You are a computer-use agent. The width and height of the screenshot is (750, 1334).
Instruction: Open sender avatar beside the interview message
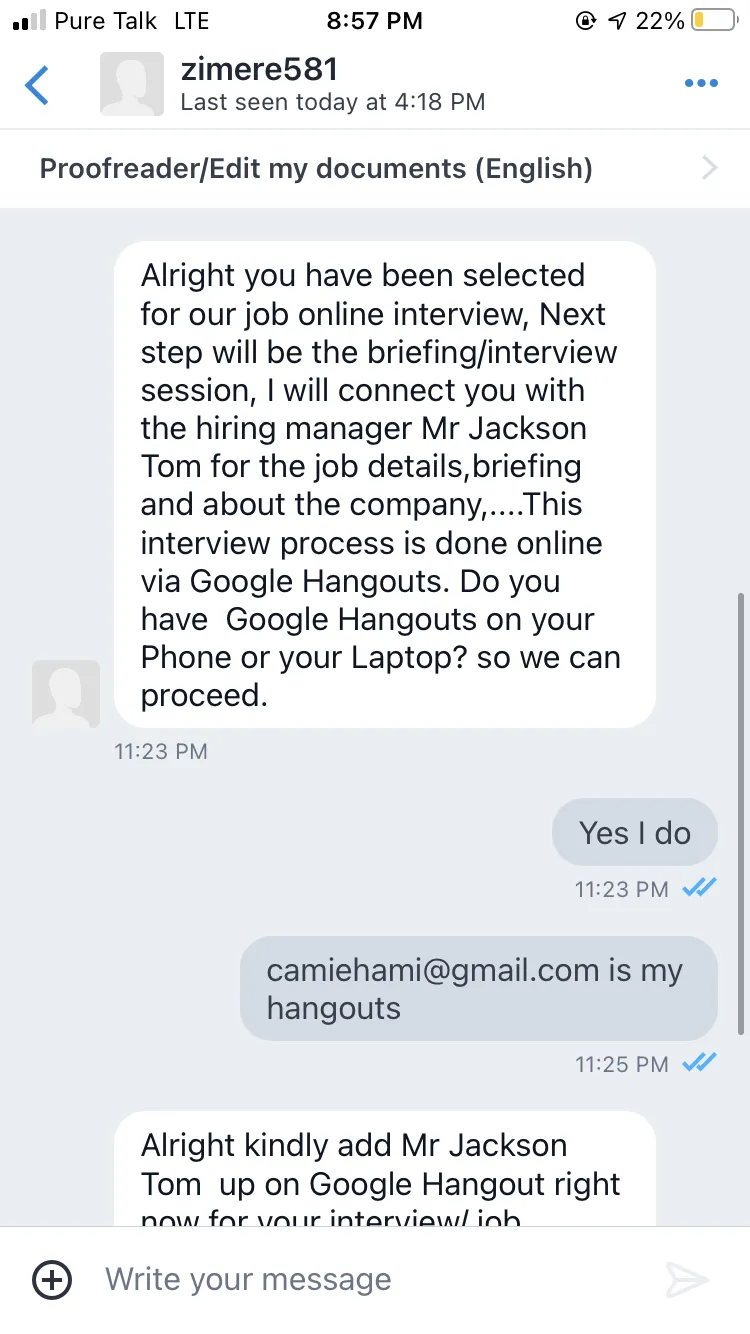(66, 693)
